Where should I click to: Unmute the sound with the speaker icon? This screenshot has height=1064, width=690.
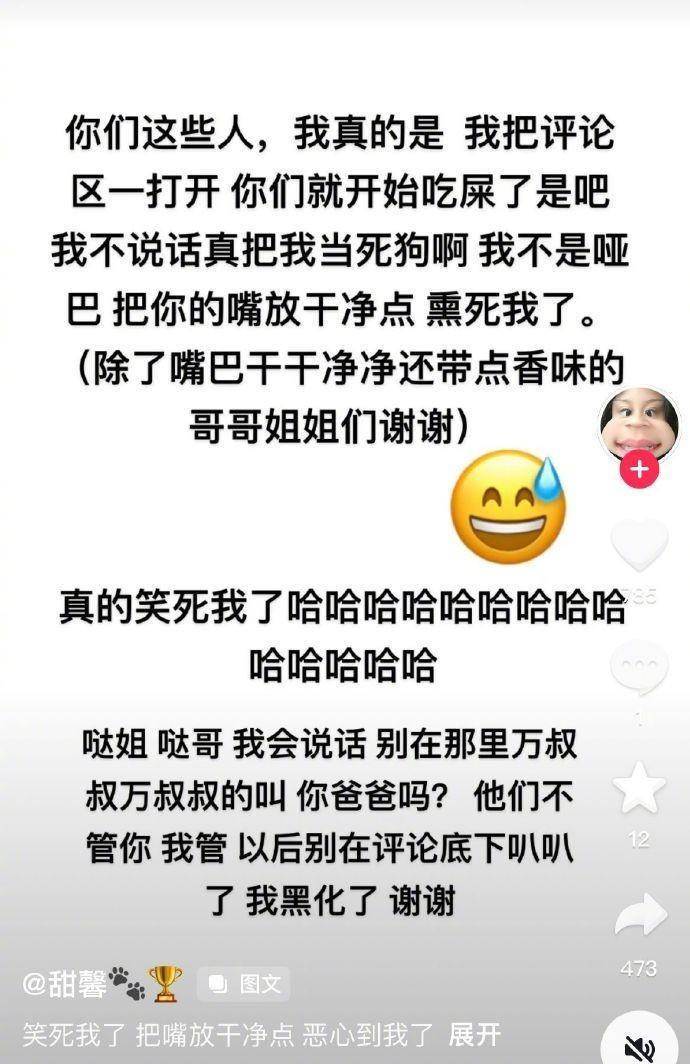(x=639, y=1047)
